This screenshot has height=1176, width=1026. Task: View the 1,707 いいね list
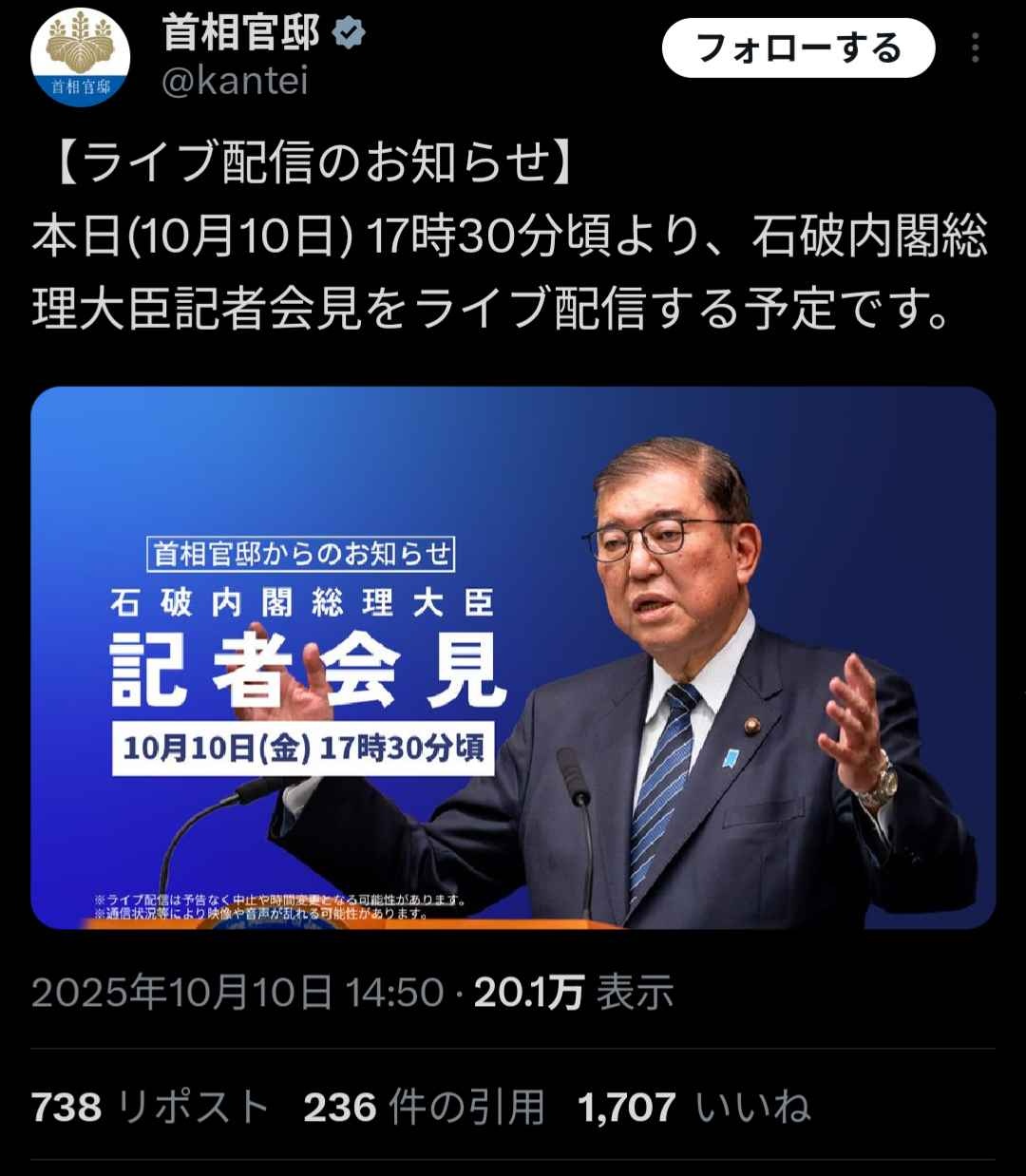[x=694, y=1108]
